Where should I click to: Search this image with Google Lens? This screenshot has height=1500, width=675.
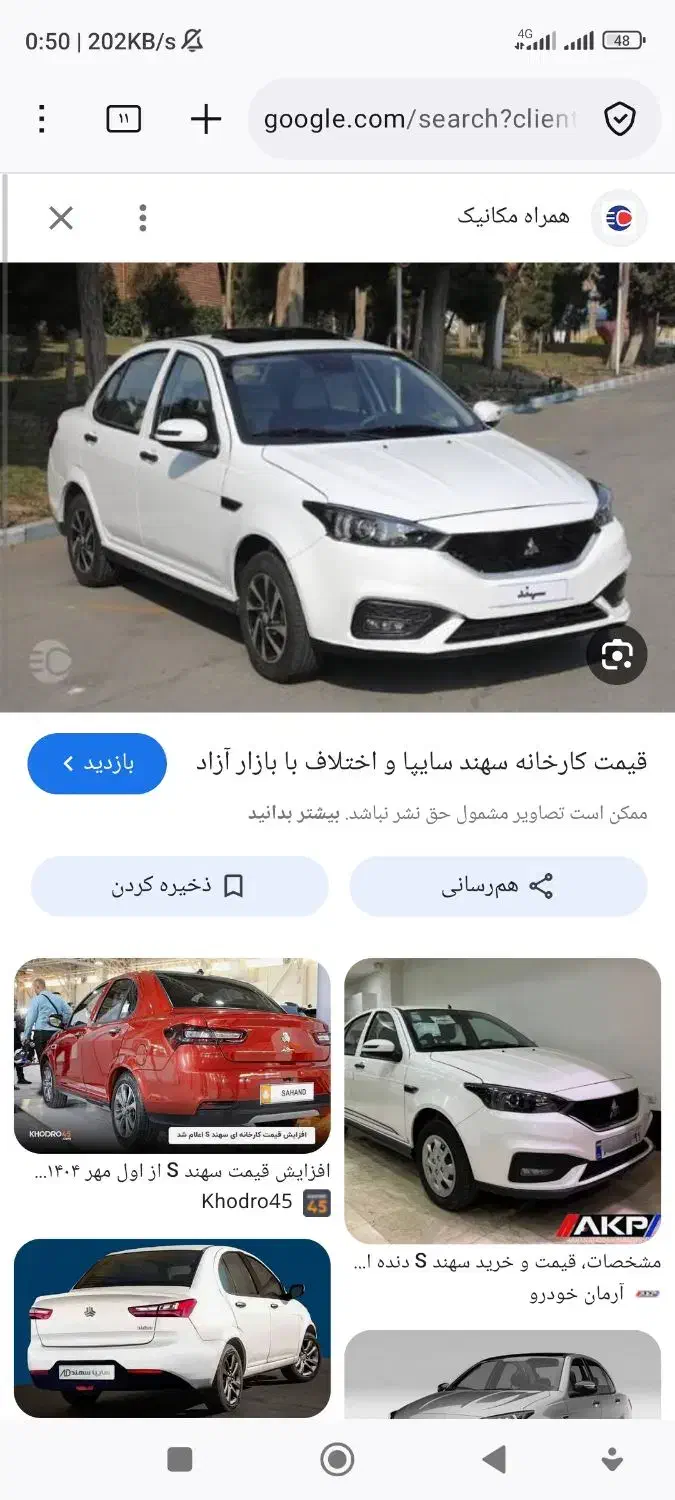pos(617,655)
